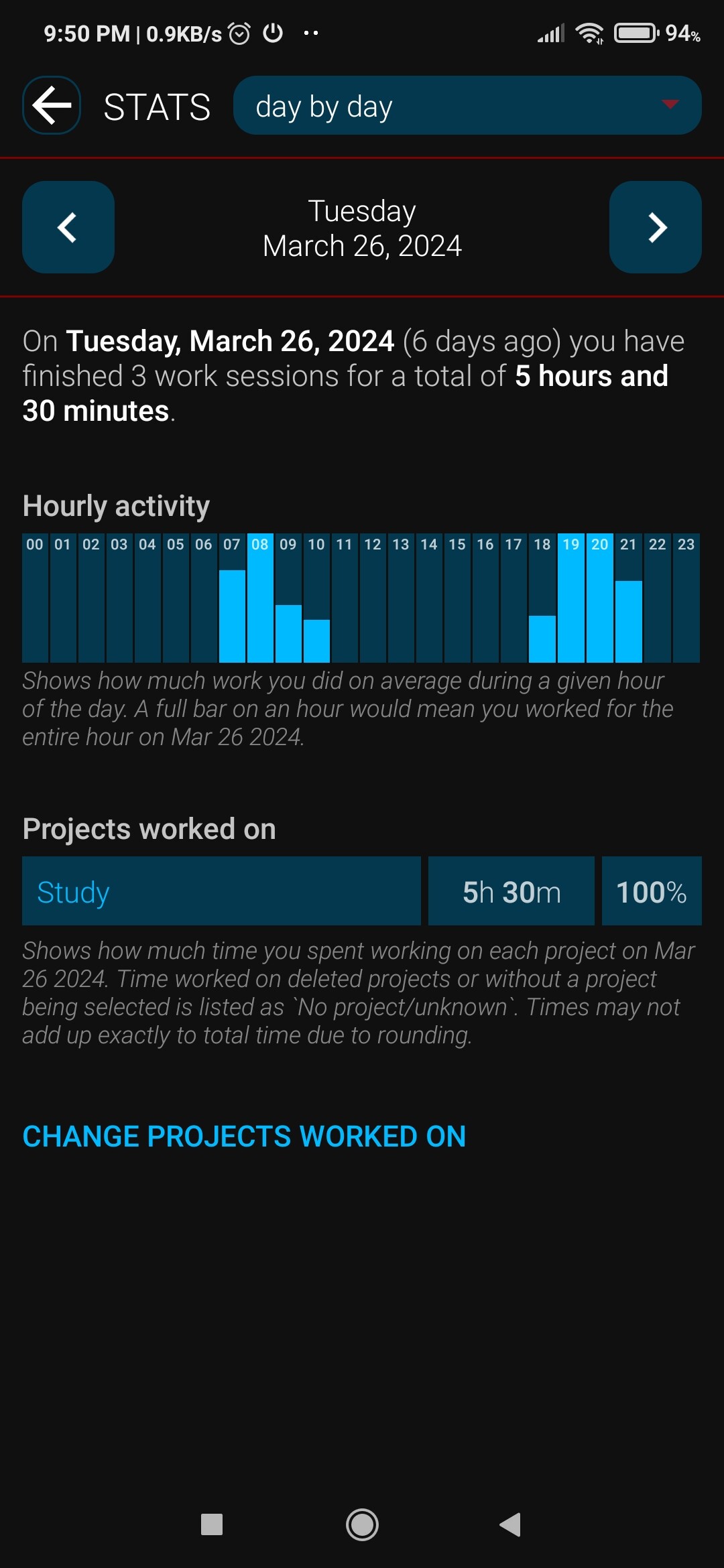Viewport: 724px width, 1568px height.
Task: Open the 'day by day' dropdown
Action: point(467,105)
